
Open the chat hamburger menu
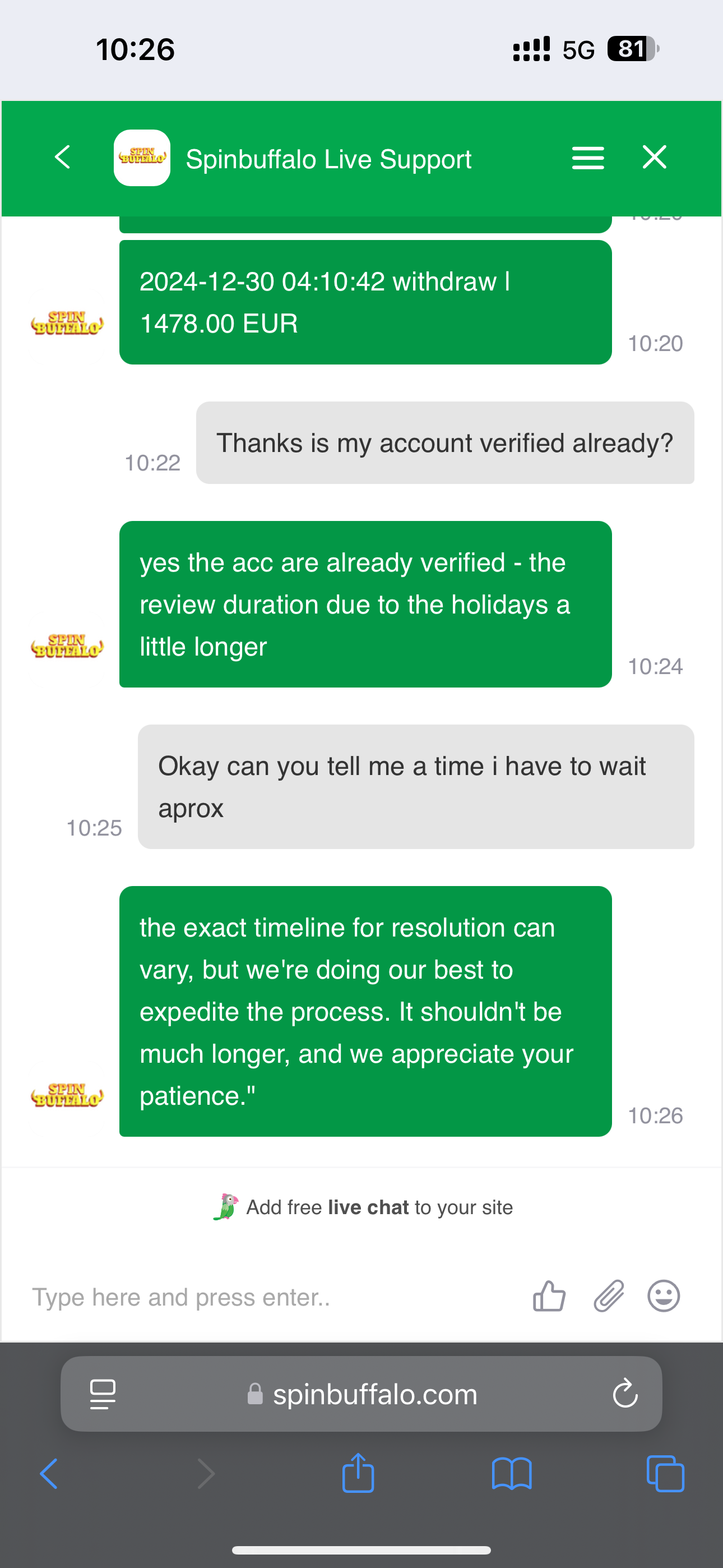(x=587, y=158)
